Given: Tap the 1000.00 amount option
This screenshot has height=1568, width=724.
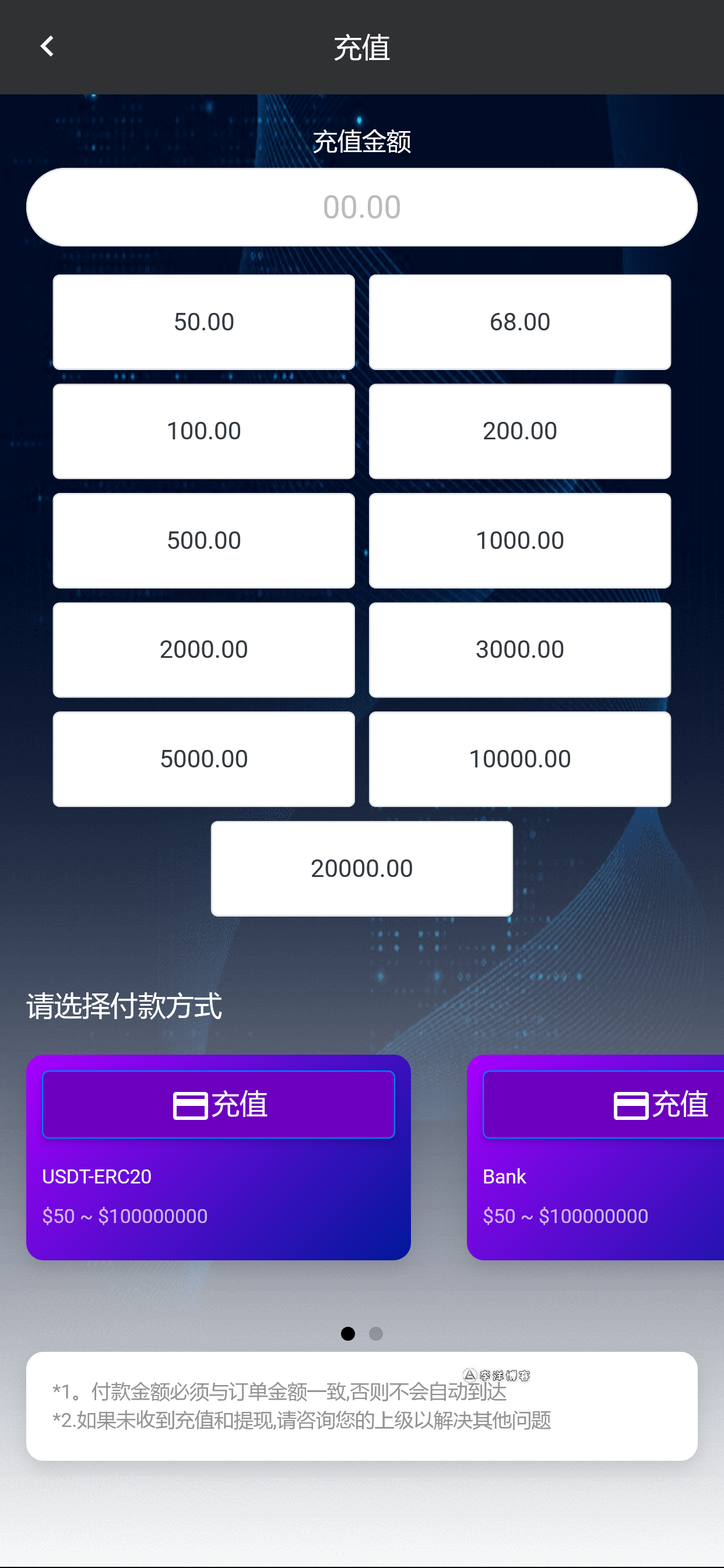Looking at the screenshot, I should [519, 540].
